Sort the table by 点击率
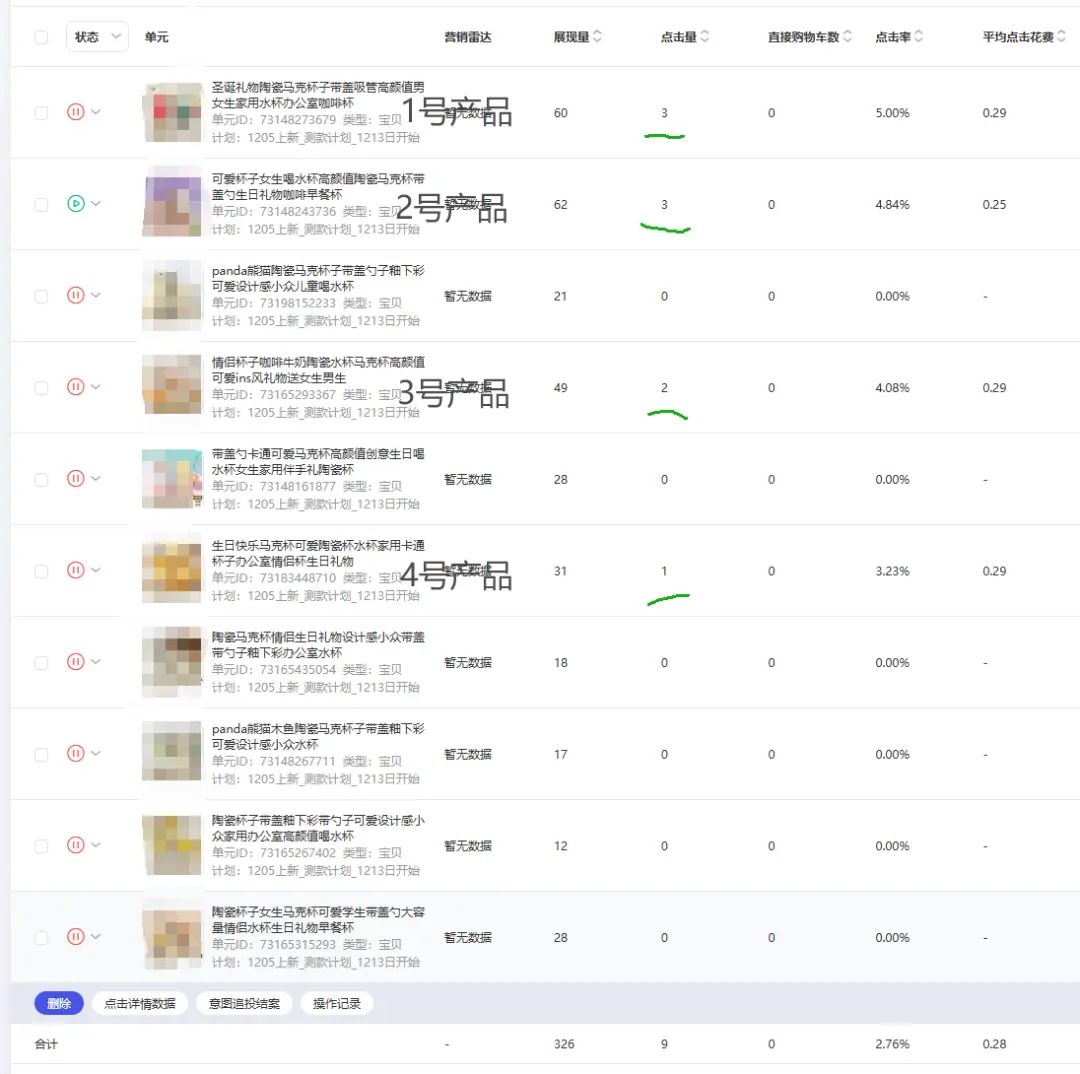Viewport: 1080px width, 1074px height. (918, 37)
